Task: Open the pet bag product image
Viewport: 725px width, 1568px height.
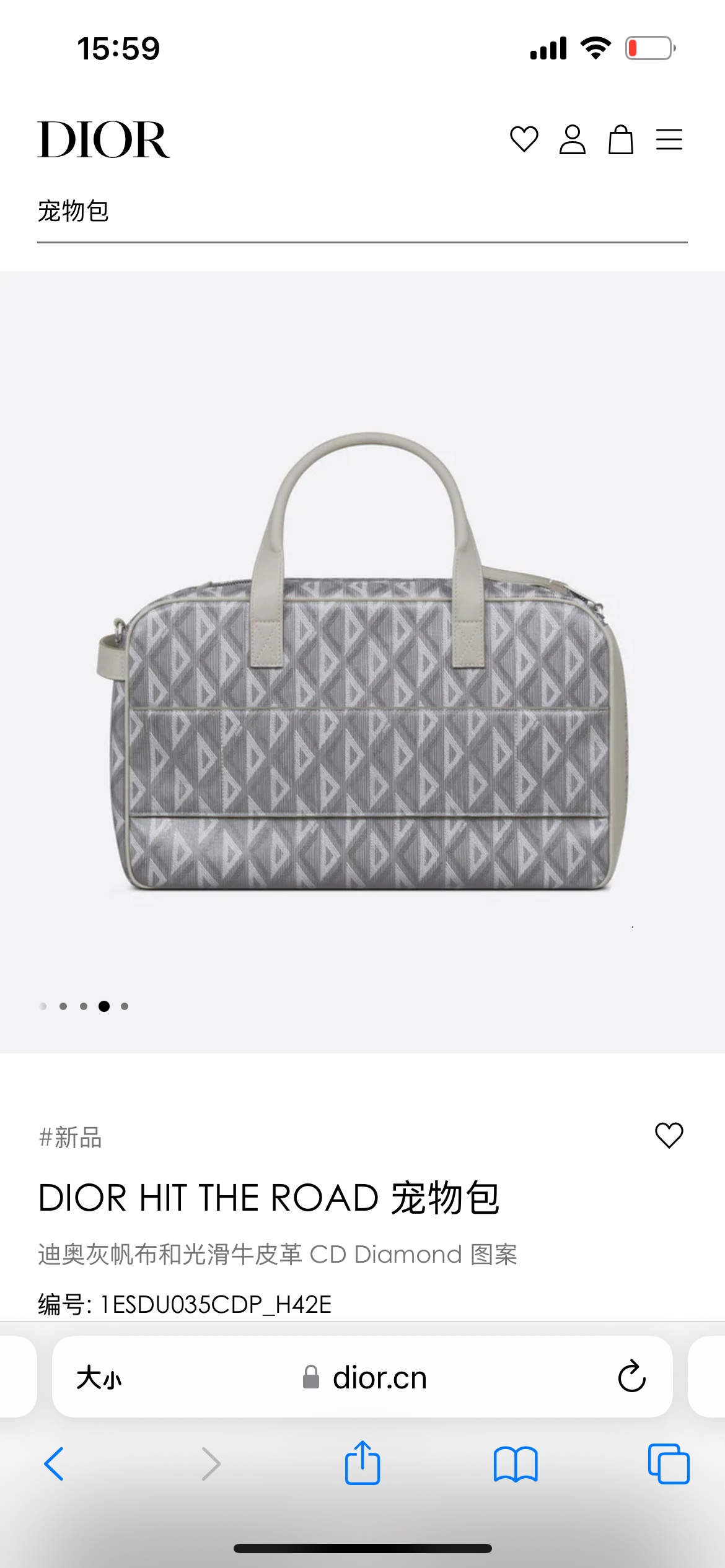Action: 362,663
